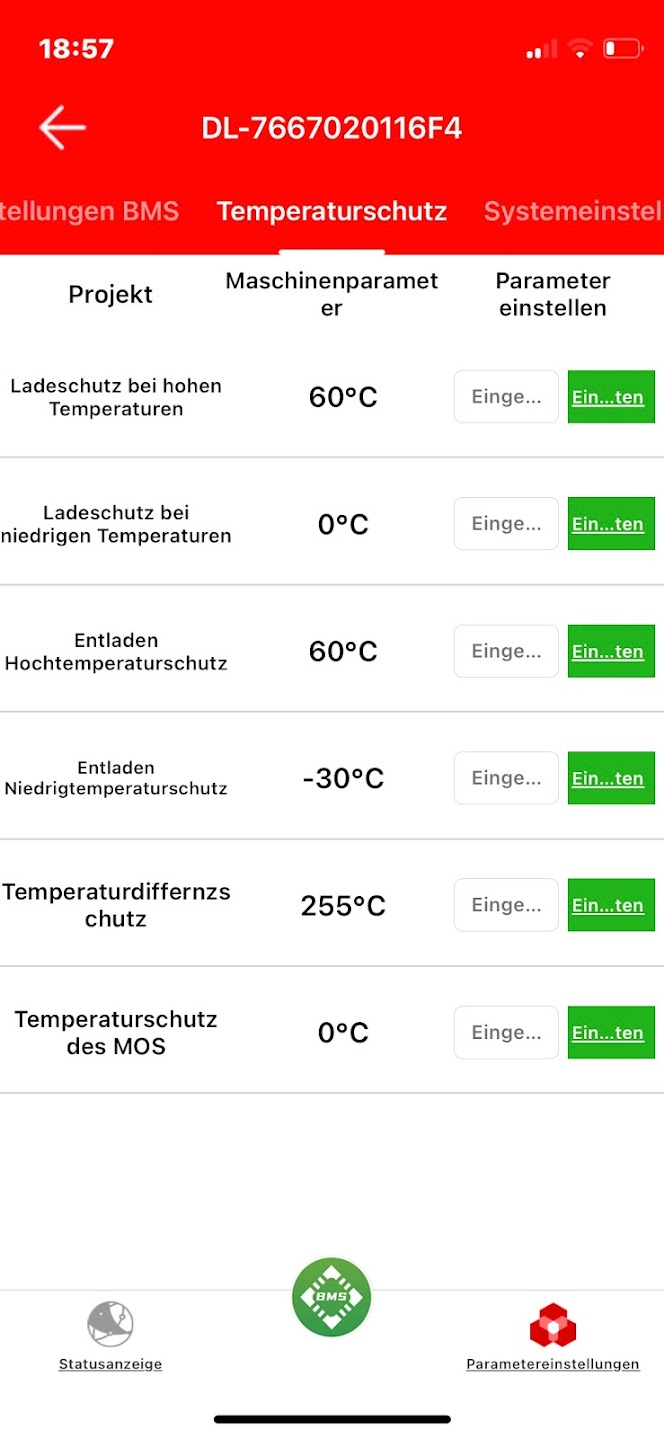Tap input field for Entladen Niedrigtemperaturschutz

506,778
